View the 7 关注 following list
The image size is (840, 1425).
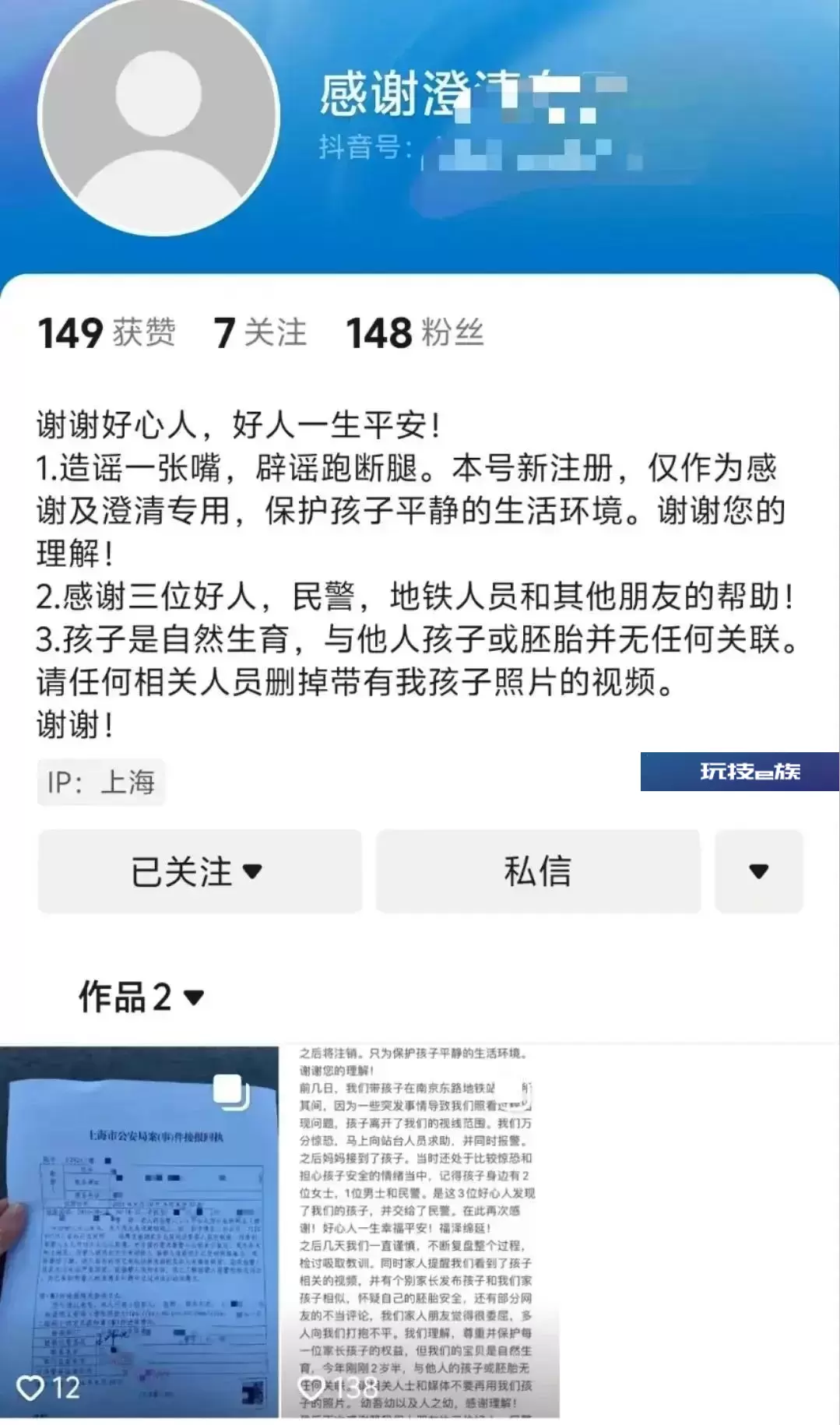[260, 332]
